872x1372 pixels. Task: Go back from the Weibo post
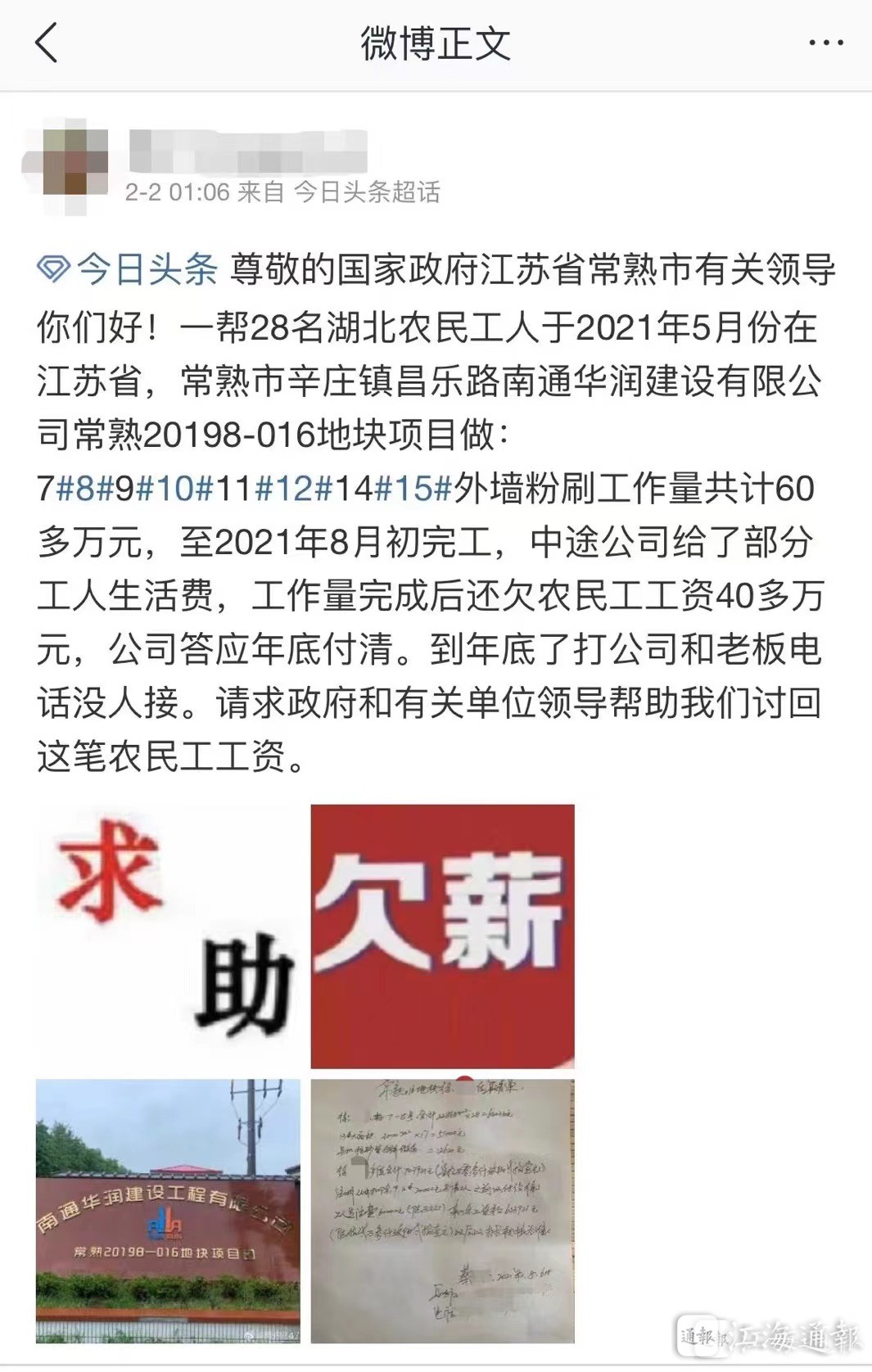(47, 43)
